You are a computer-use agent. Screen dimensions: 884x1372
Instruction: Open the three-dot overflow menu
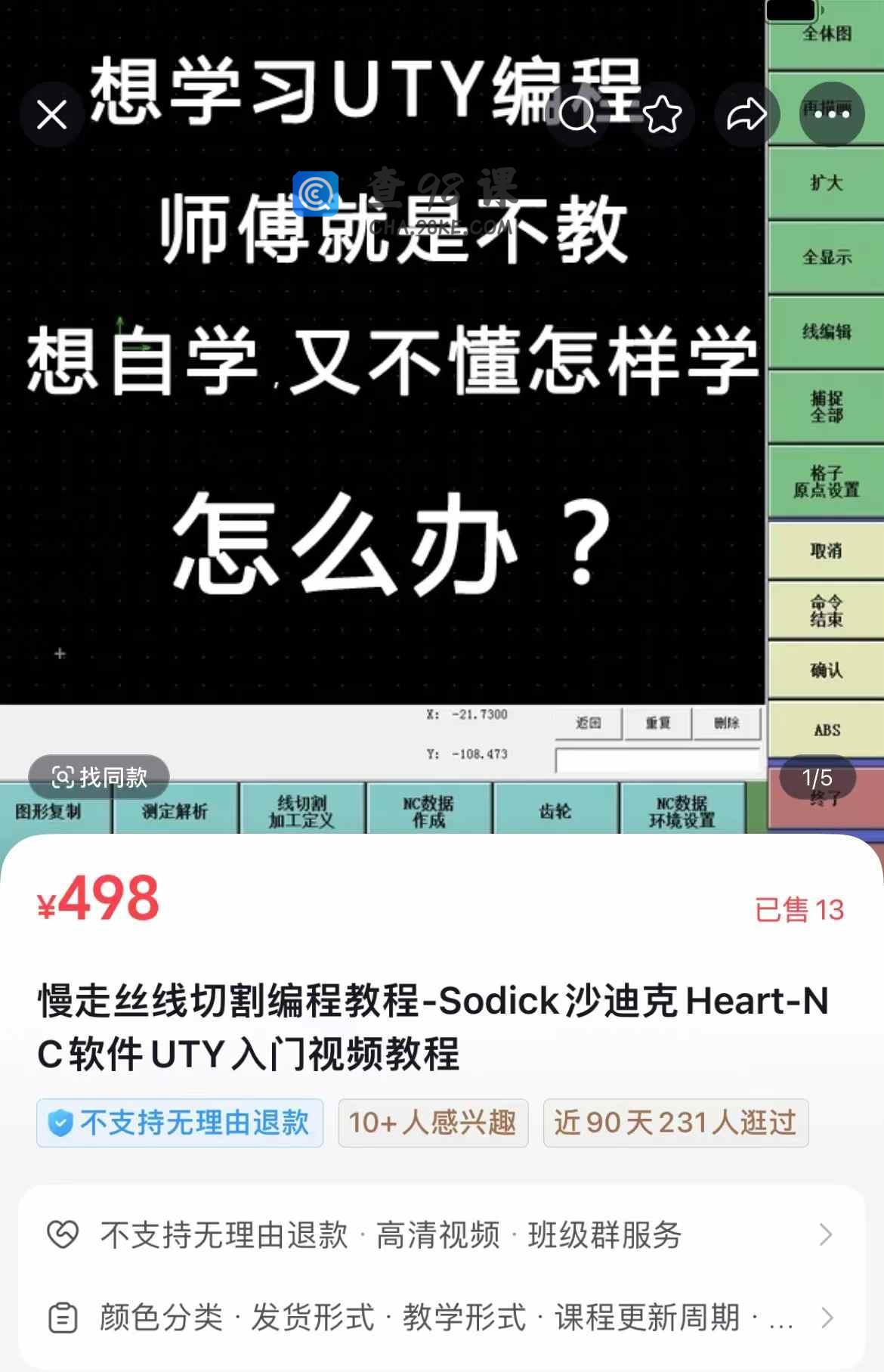click(x=831, y=115)
